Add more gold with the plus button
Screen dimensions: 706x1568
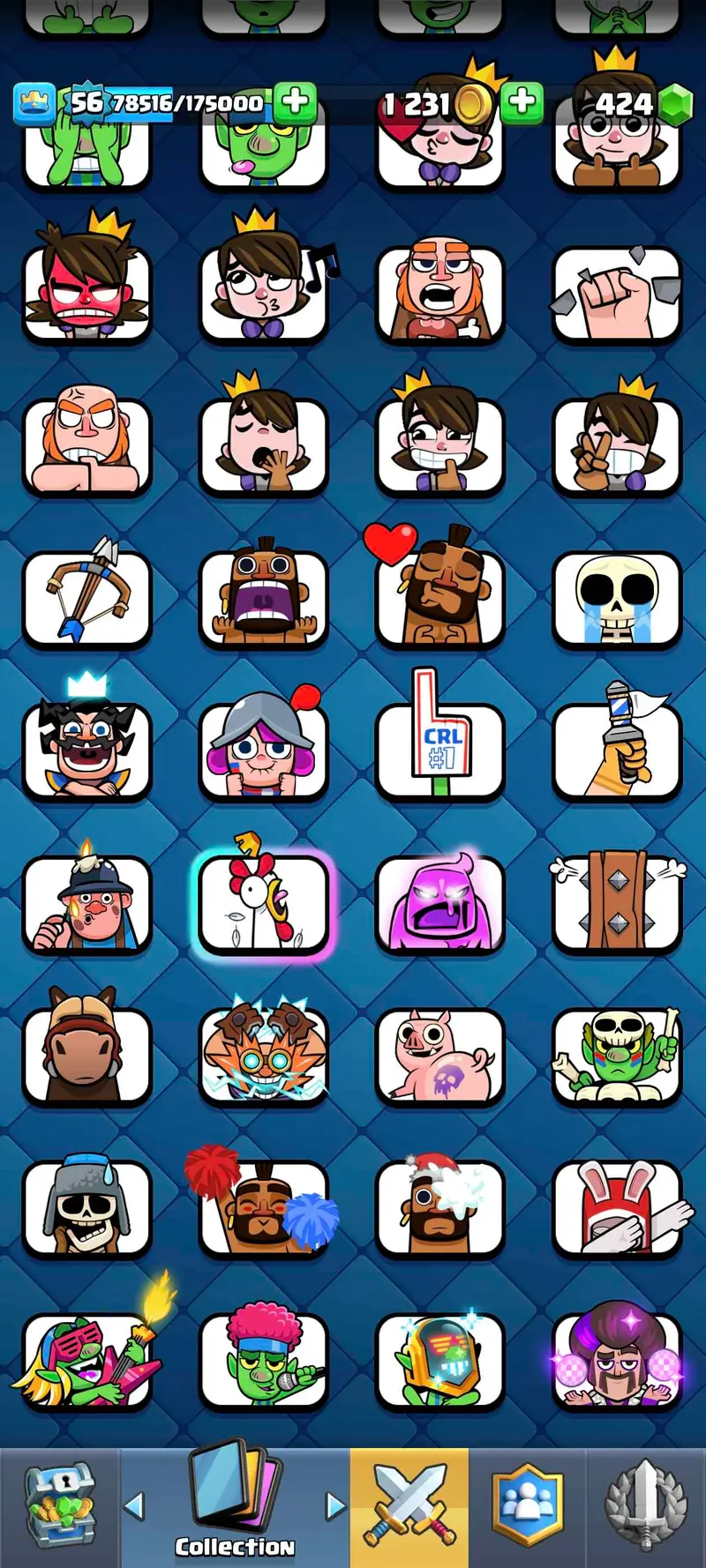point(522,102)
